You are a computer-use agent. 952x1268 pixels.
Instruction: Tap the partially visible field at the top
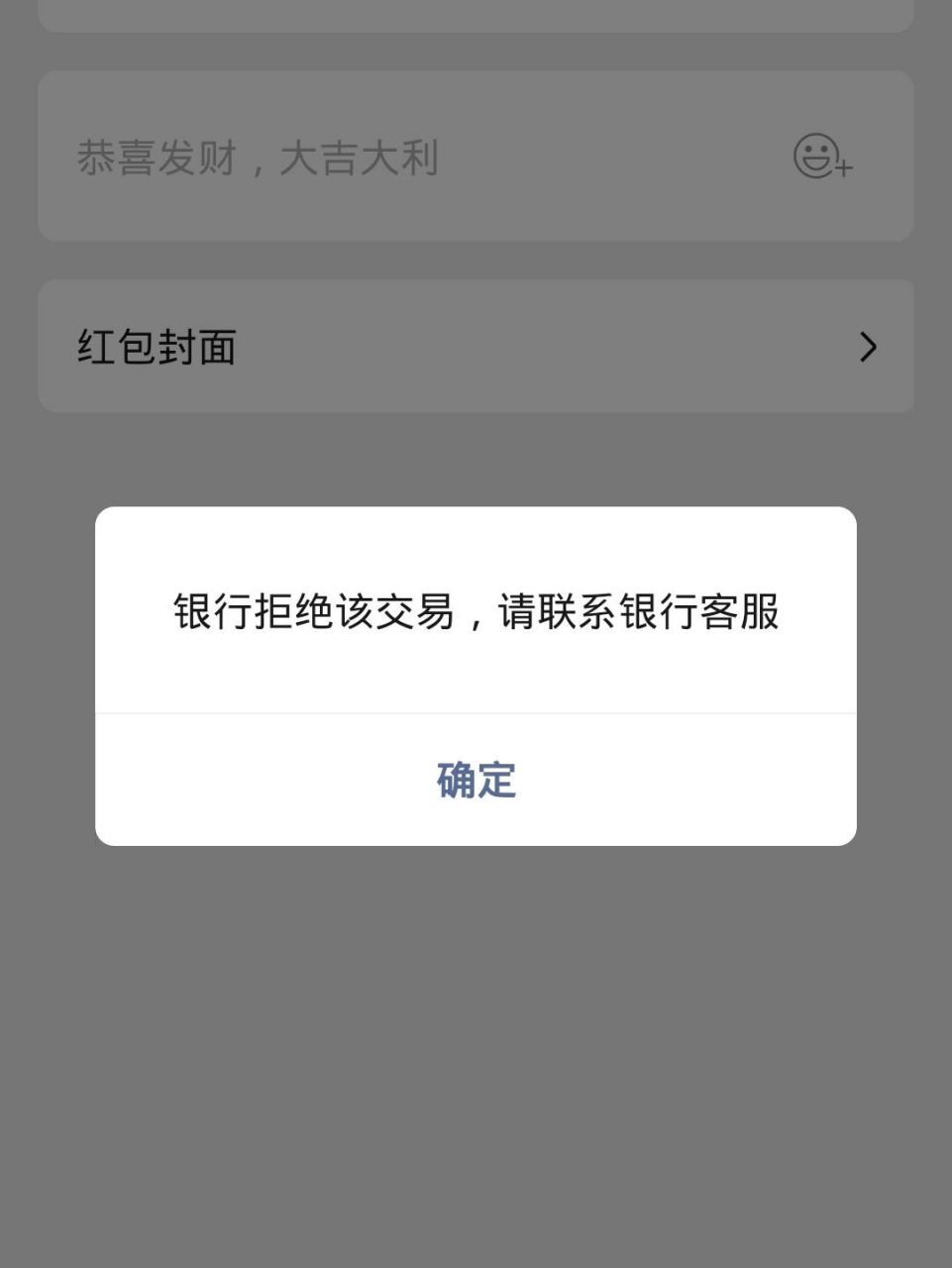(x=476, y=10)
